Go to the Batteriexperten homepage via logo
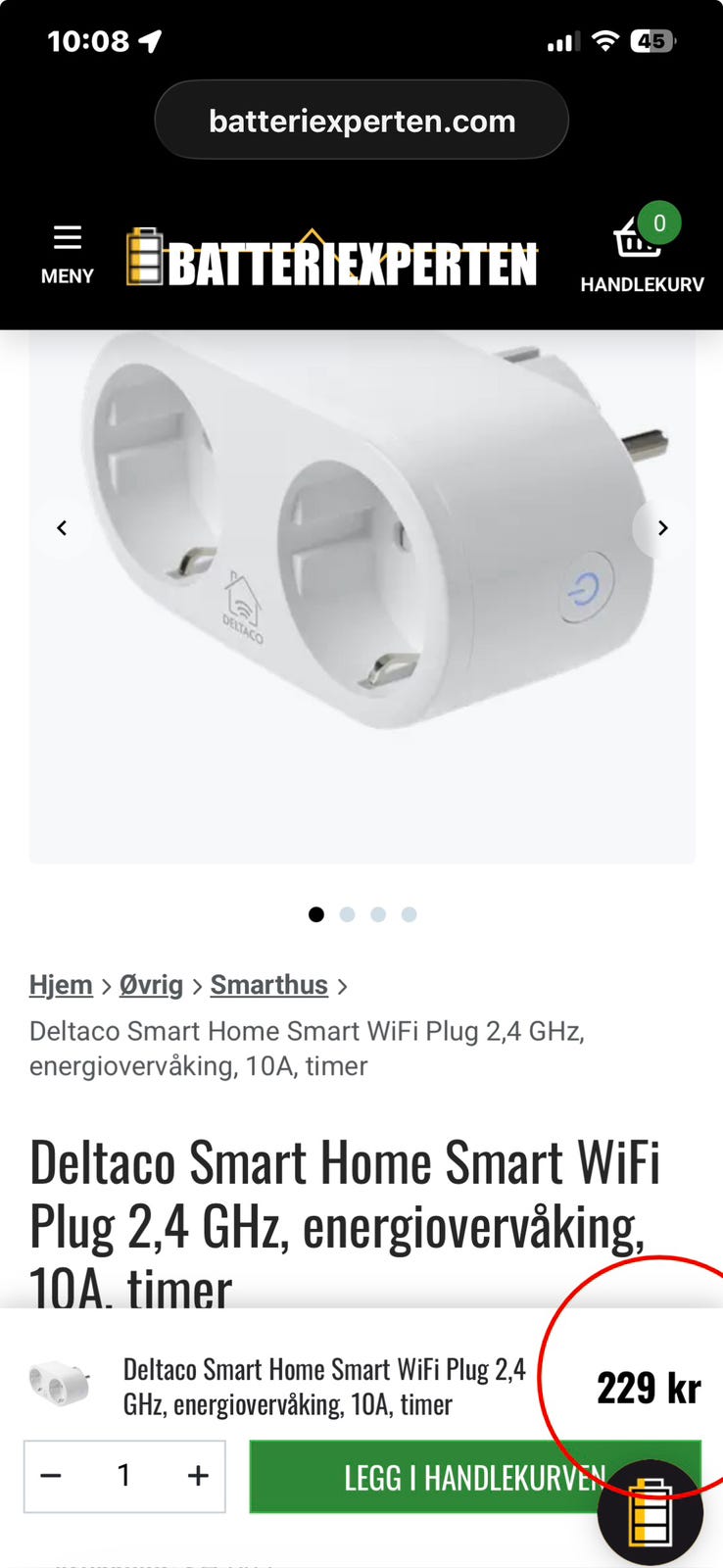Screen dimensions: 723x1568 point(332,260)
